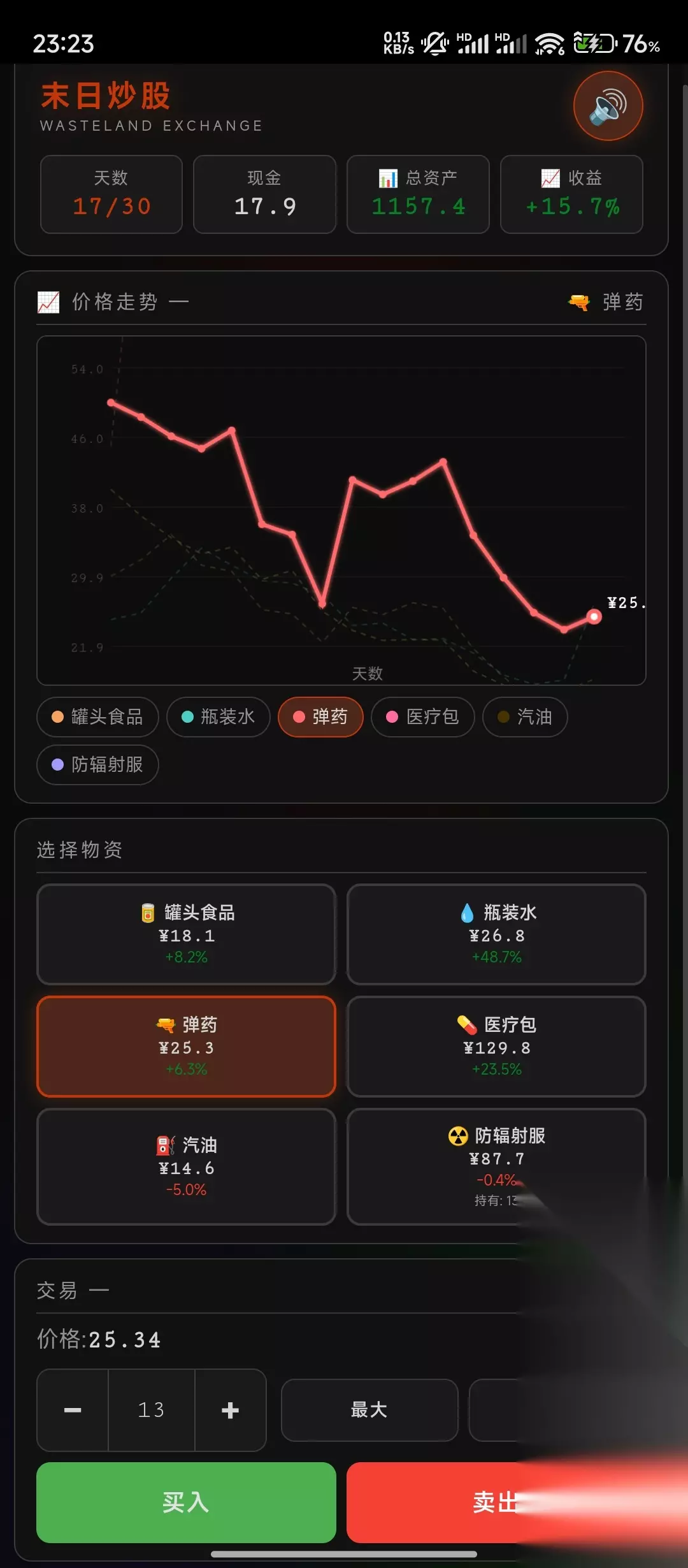
Task: Buy with the green 买入 button
Action: pyautogui.click(x=186, y=1502)
